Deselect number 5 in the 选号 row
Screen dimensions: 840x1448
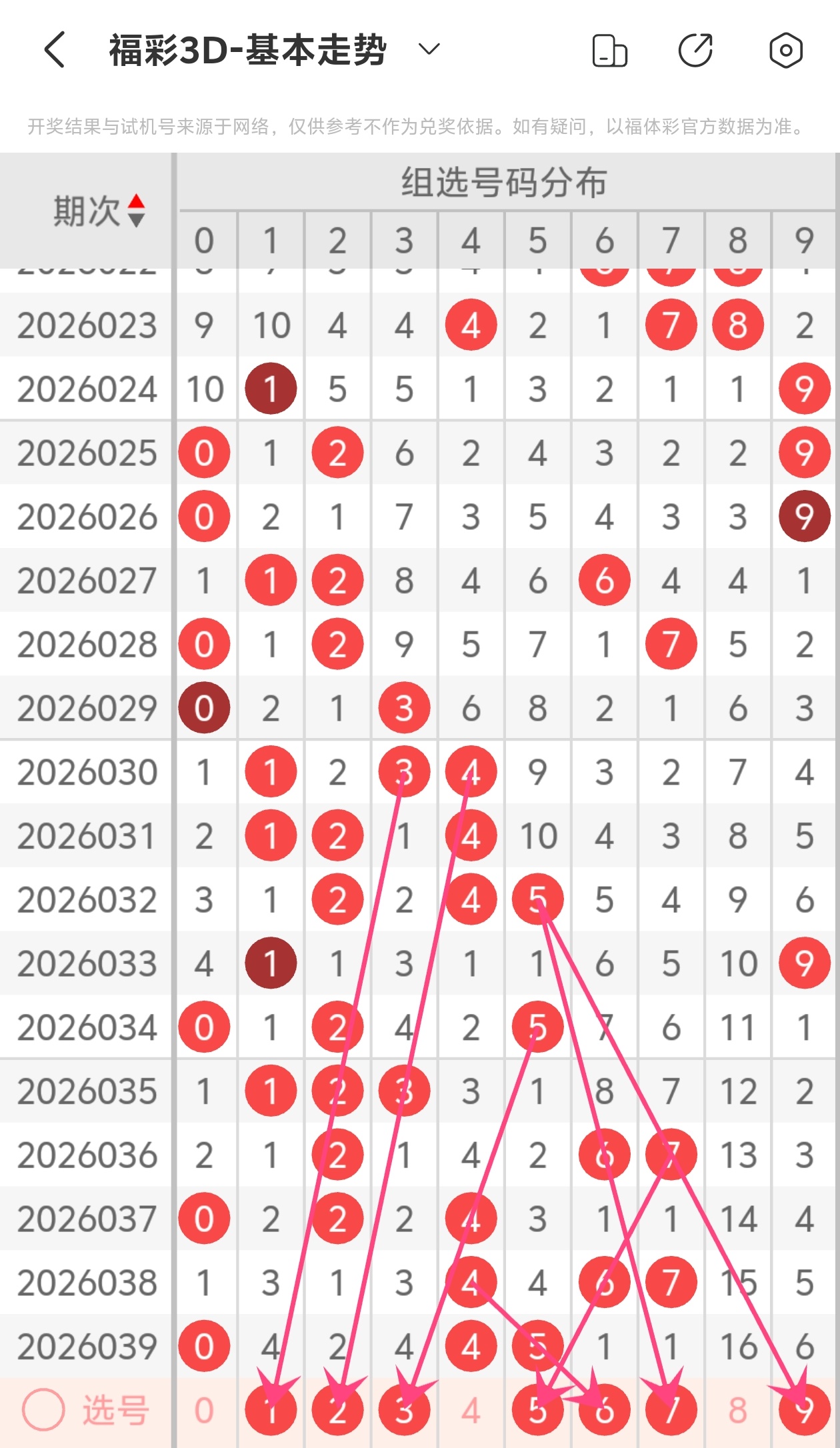[537, 1411]
